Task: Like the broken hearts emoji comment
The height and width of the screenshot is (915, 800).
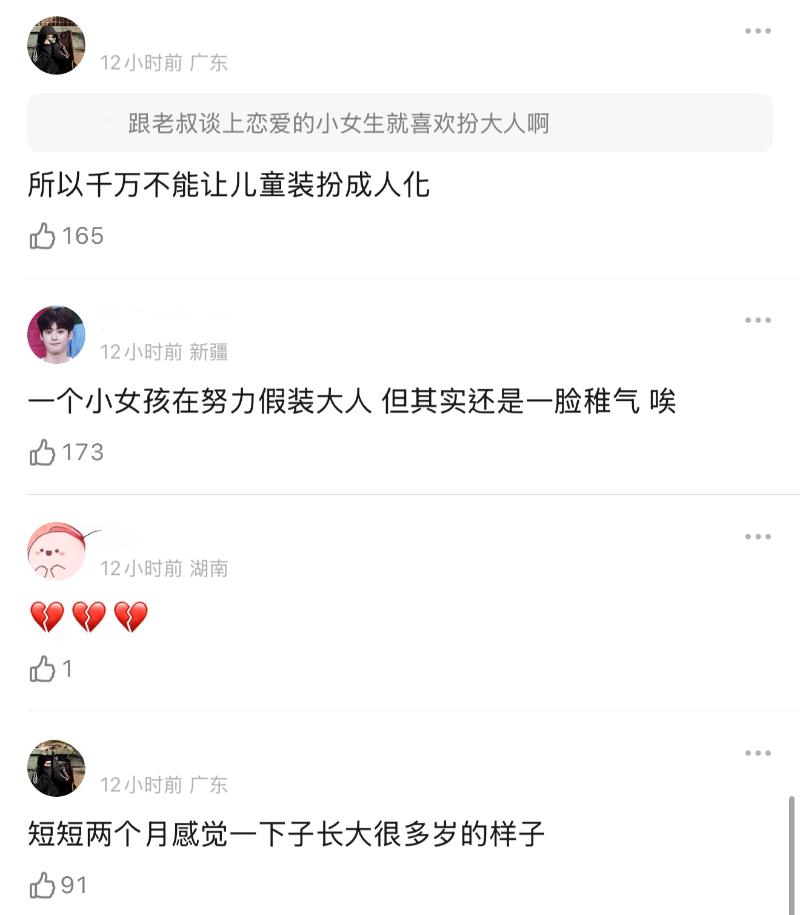Action: click(x=43, y=669)
